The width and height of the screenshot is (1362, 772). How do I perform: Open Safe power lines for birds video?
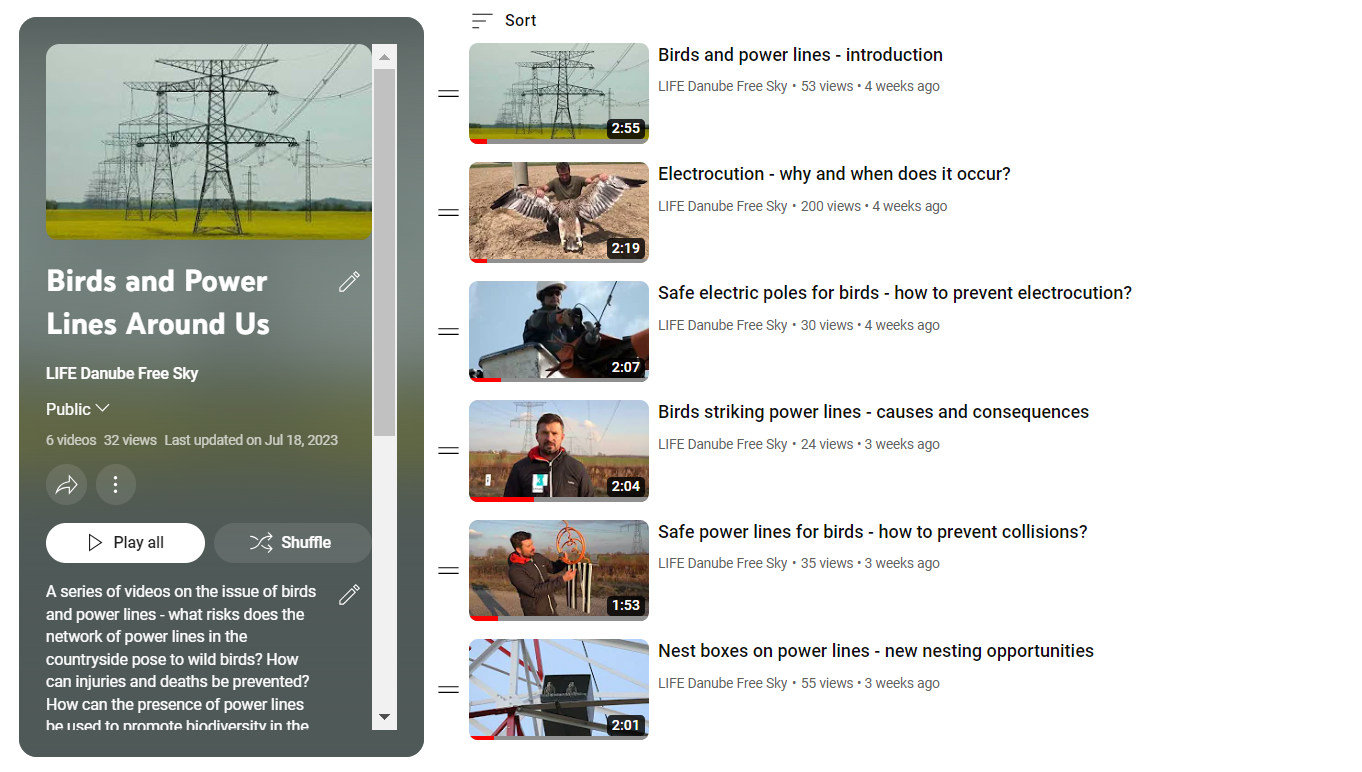click(872, 532)
